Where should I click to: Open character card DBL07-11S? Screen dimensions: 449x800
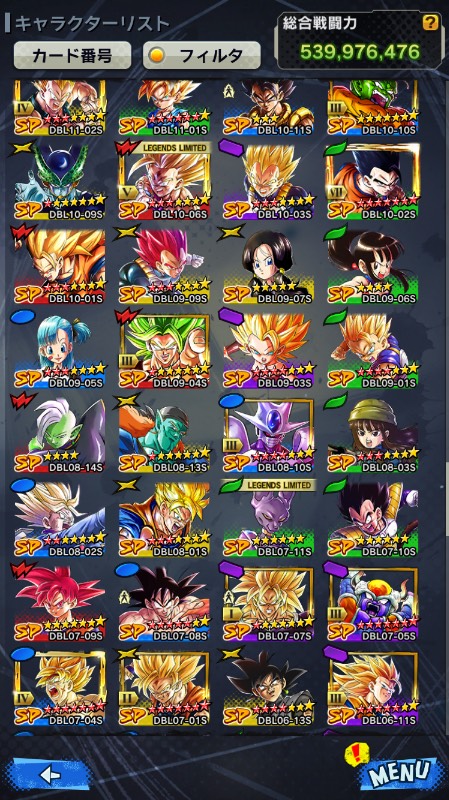268,519
